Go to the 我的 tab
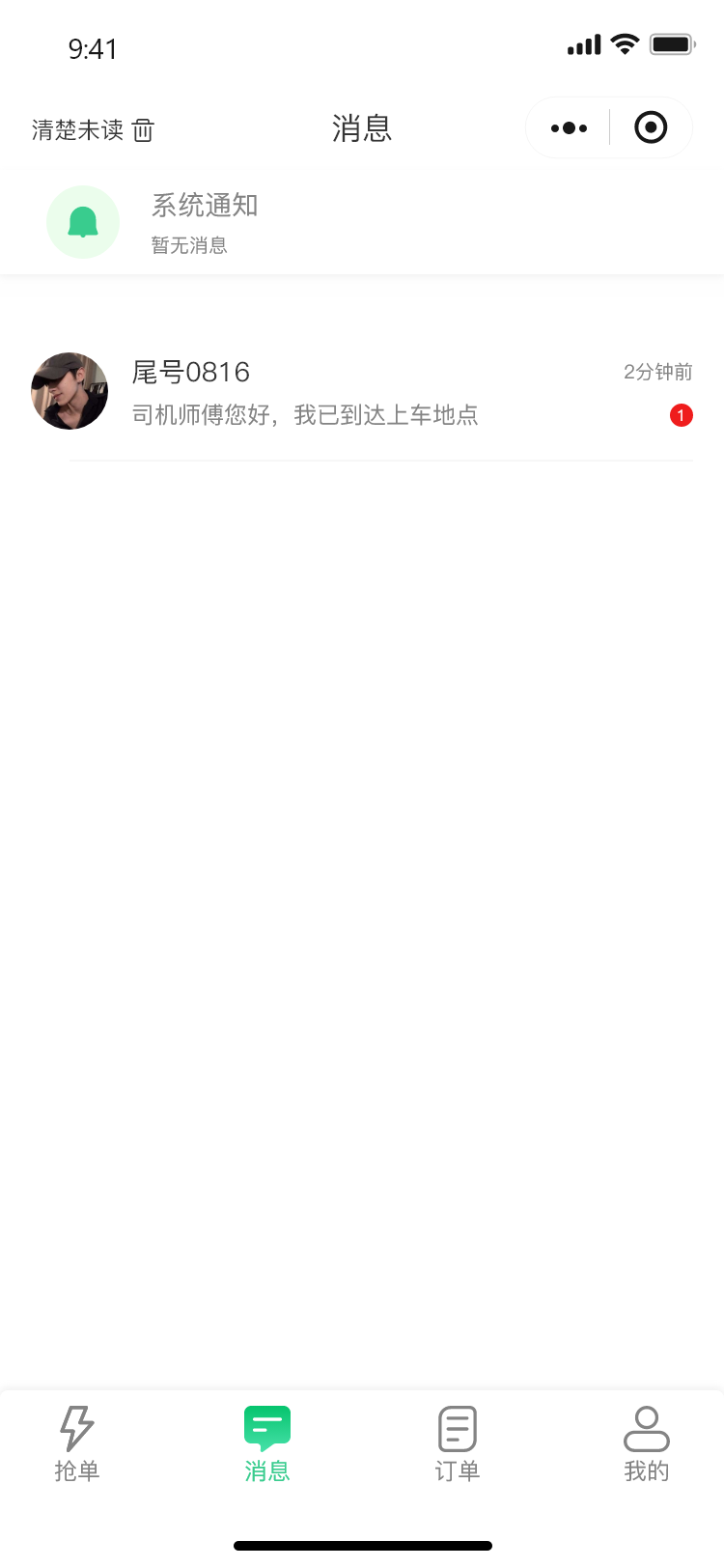Image resolution: width=724 pixels, height=1568 pixels. coord(646,1442)
